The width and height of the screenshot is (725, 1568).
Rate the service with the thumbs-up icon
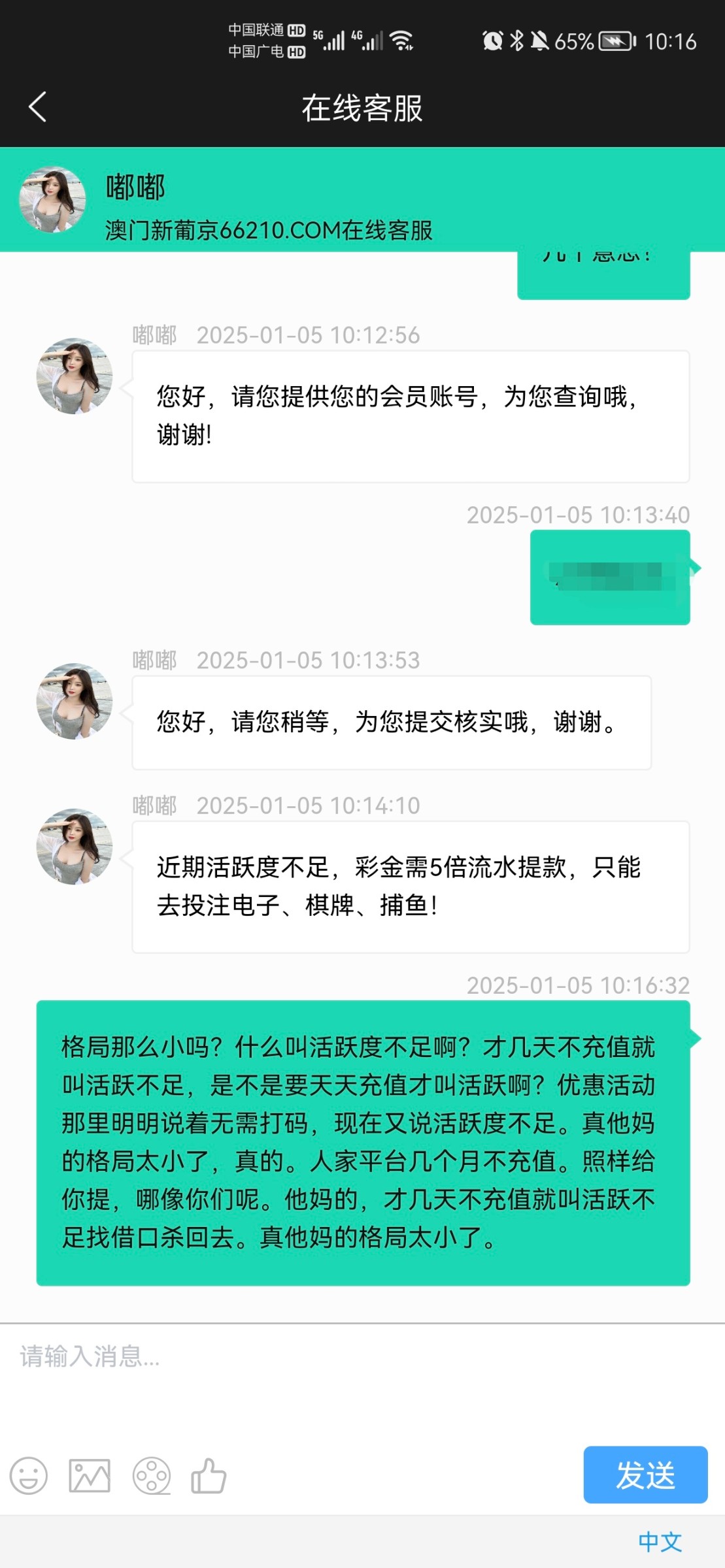(209, 1475)
